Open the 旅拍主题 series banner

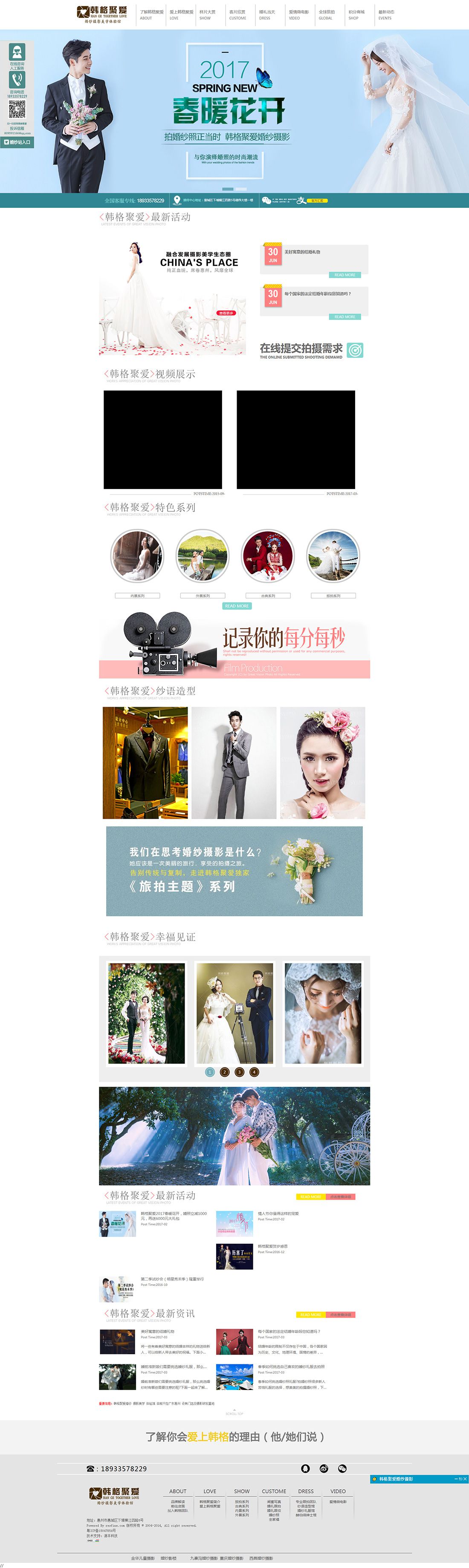pyautogui.click(x=234, y=871)
